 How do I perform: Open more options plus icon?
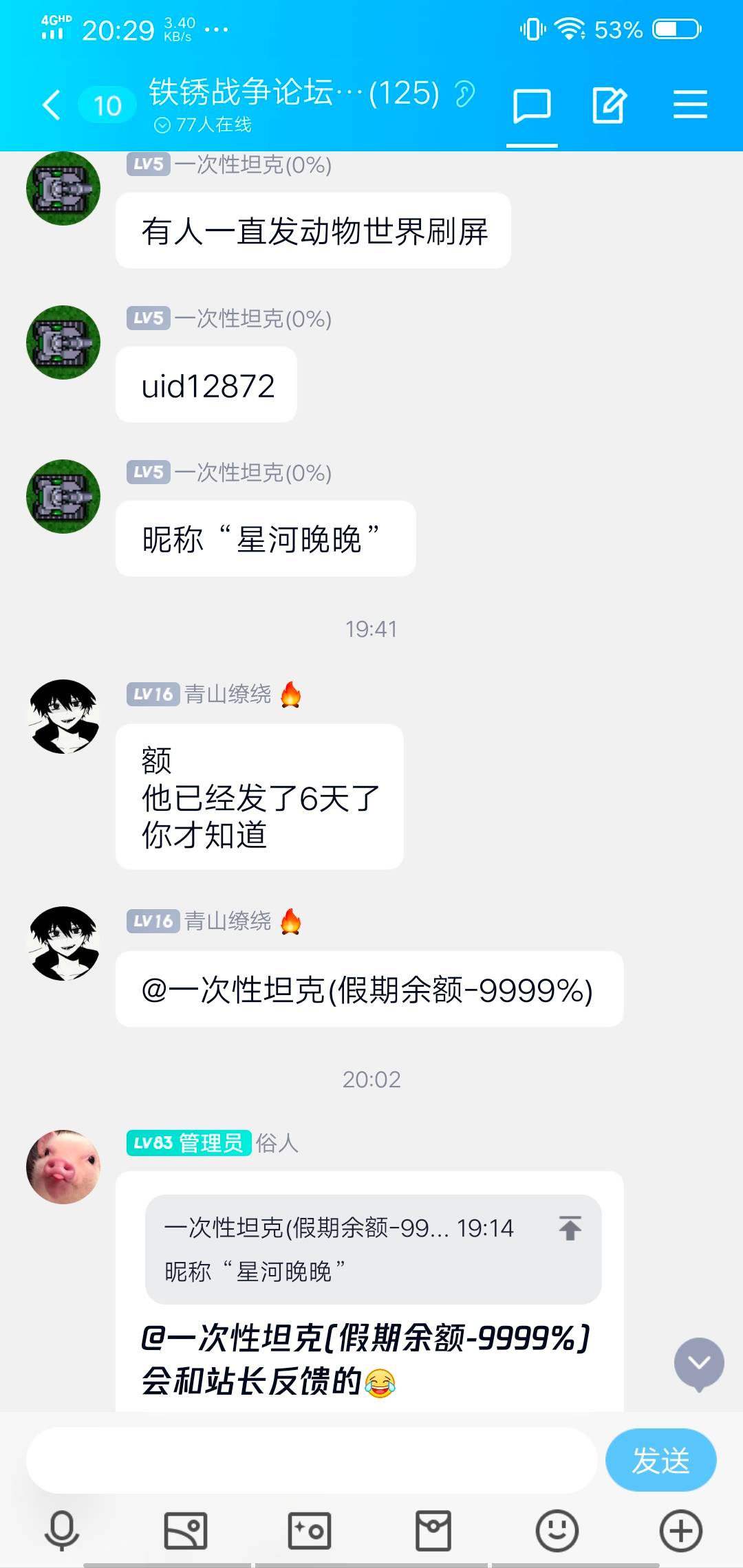tap(680, 1531)
